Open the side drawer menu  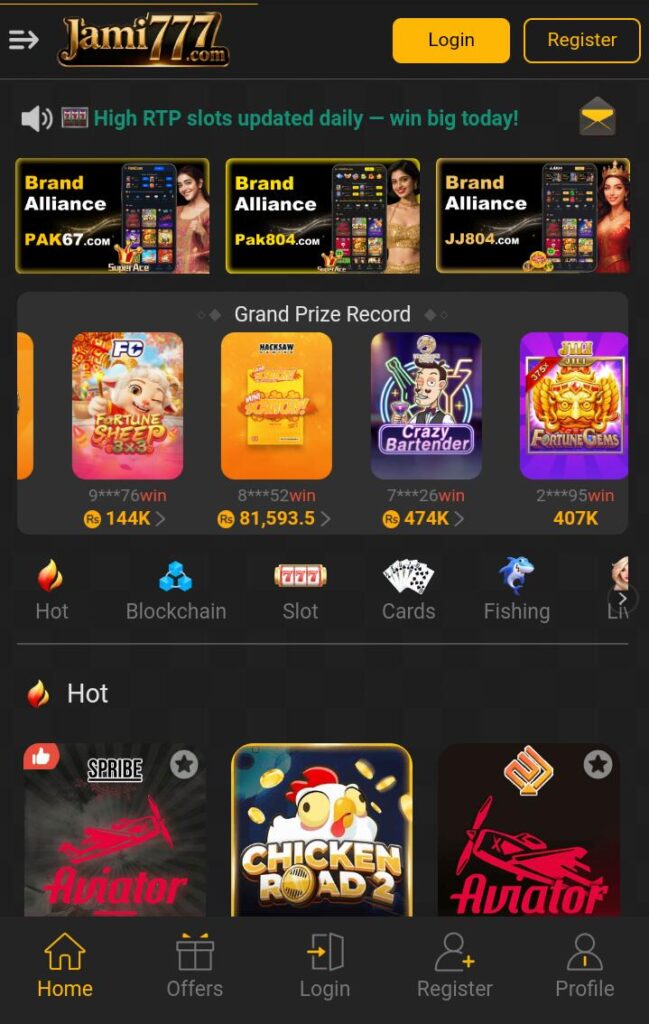(23, 40)
